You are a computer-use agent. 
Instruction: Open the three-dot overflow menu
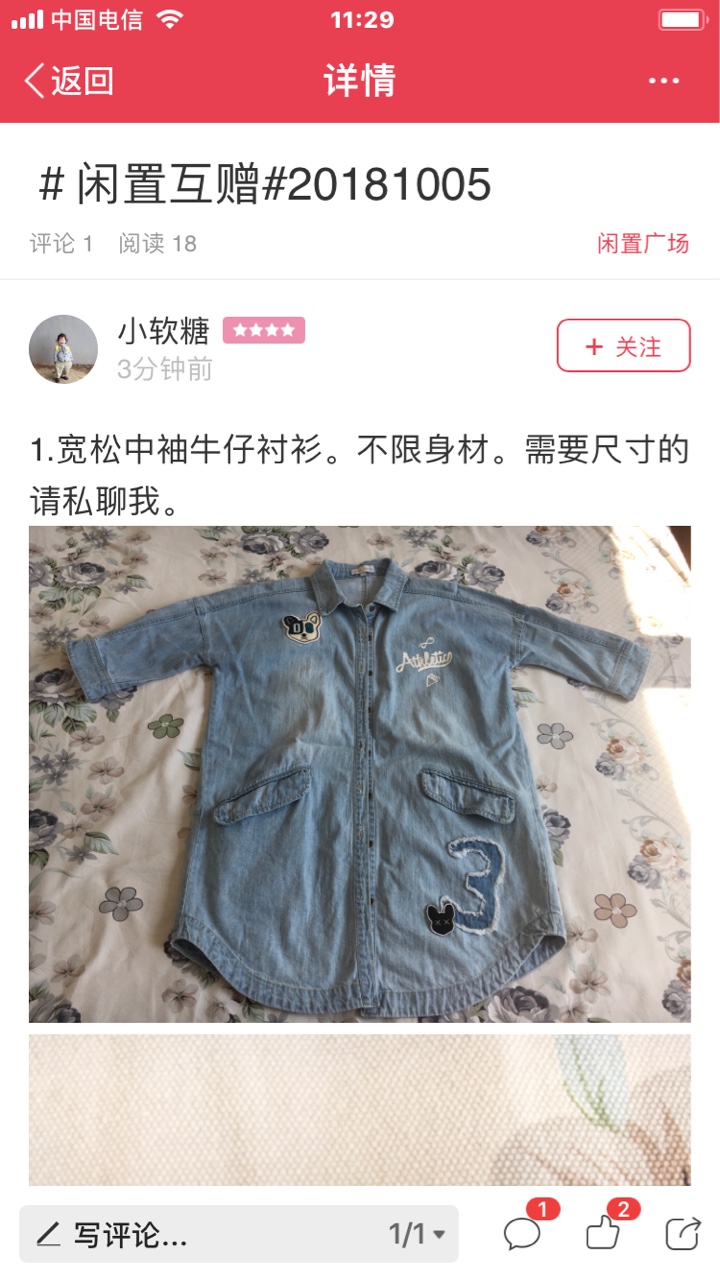pos(664,81)
